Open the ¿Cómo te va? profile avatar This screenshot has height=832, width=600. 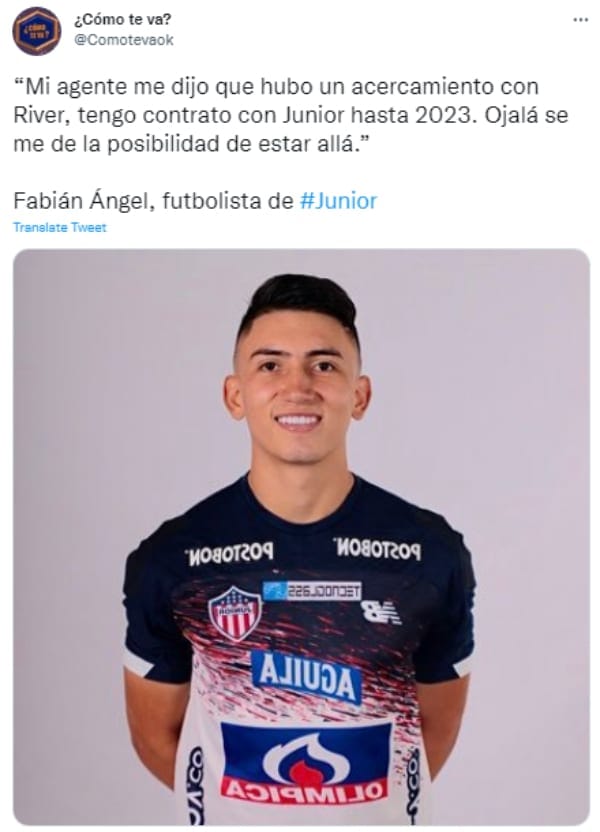(36, 31)
